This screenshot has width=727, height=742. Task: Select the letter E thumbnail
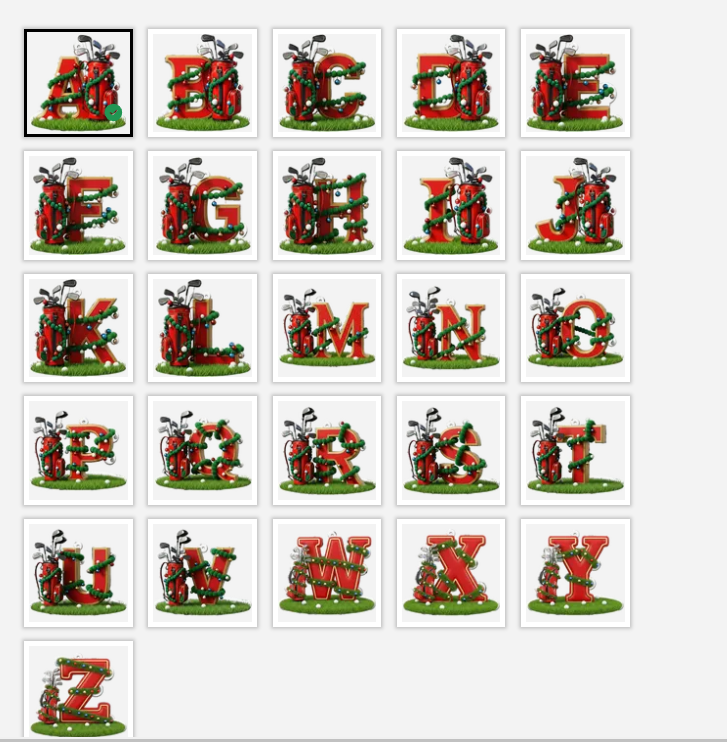pos(575,82)
